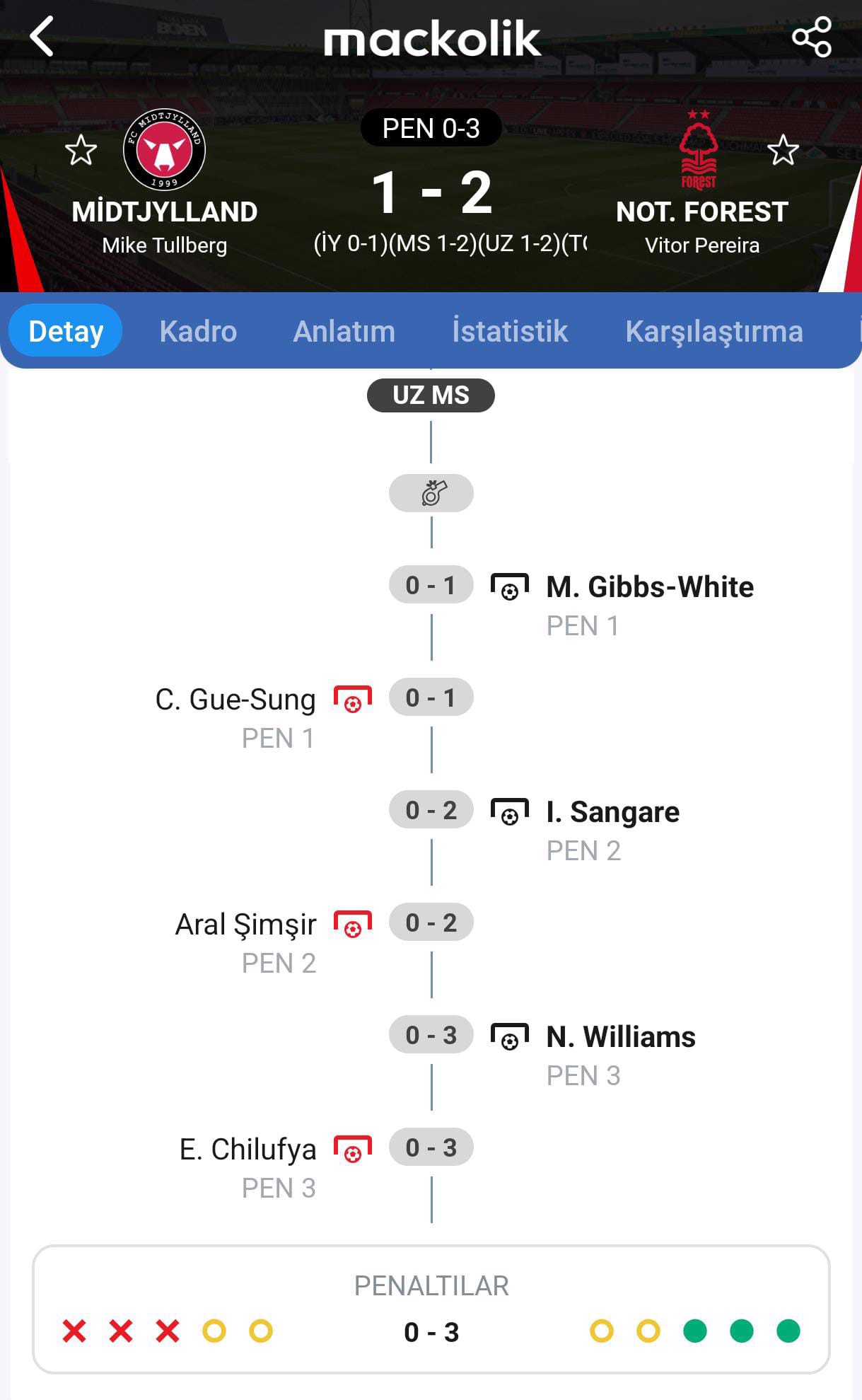The image size is (862, 1400).
Task: View Aral Şimşir player profile
Action: 245,925
